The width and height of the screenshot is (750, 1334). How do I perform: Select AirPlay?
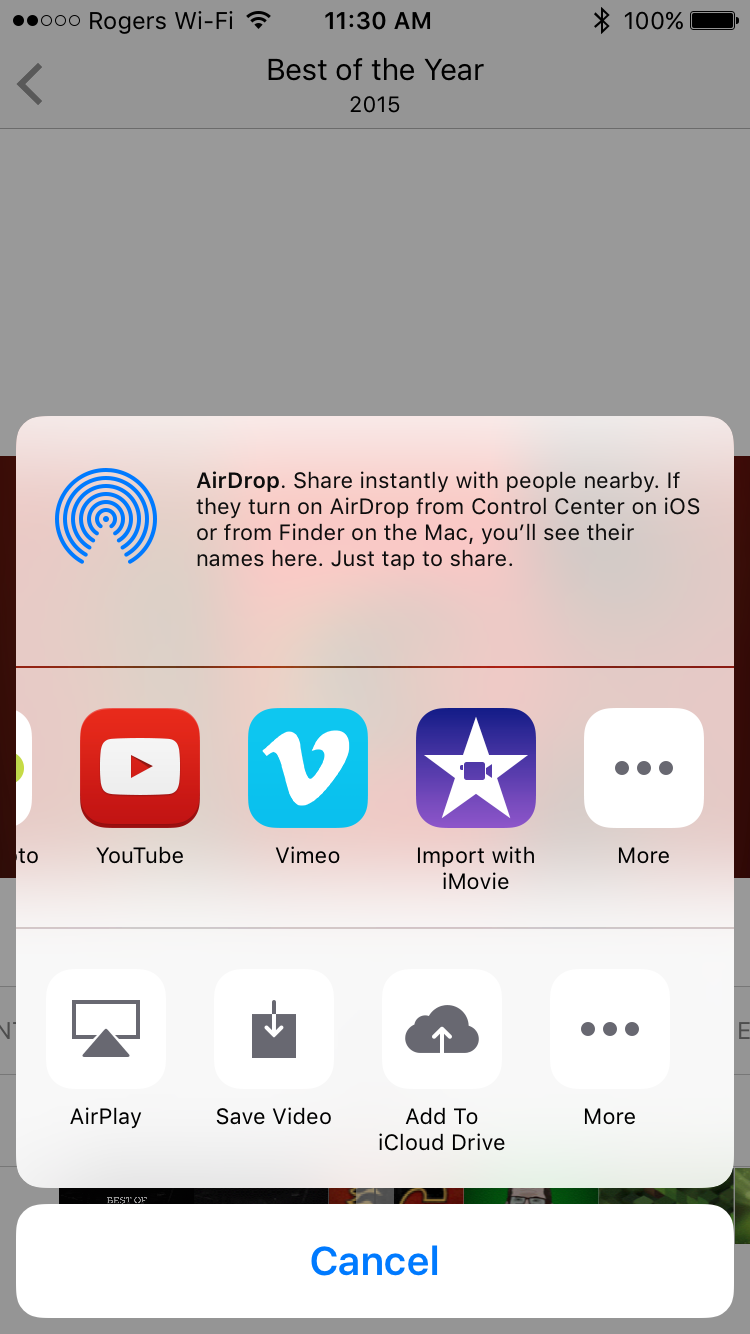point(106,1029)
